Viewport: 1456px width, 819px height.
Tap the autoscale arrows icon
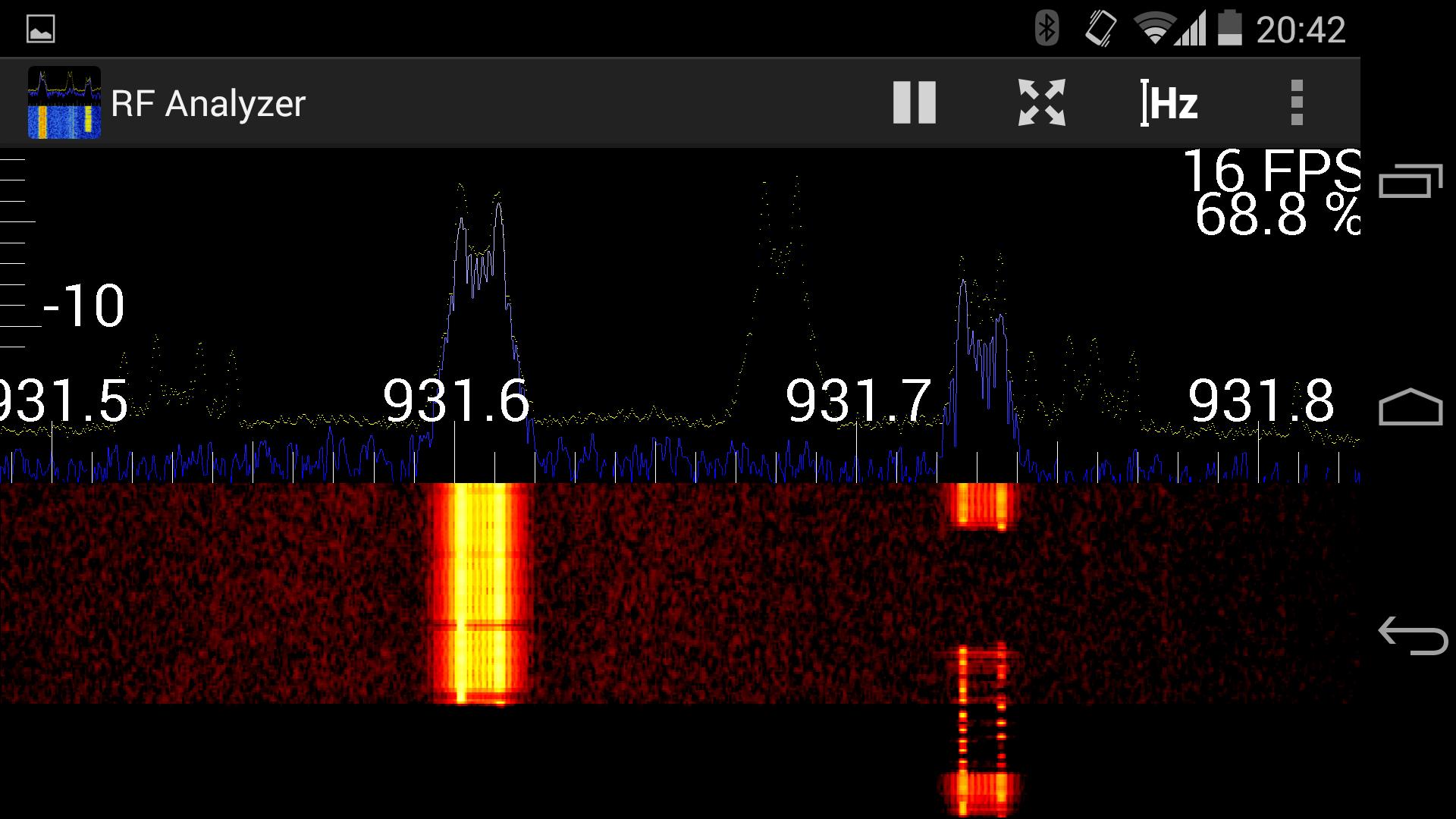tap(1042, 102)
